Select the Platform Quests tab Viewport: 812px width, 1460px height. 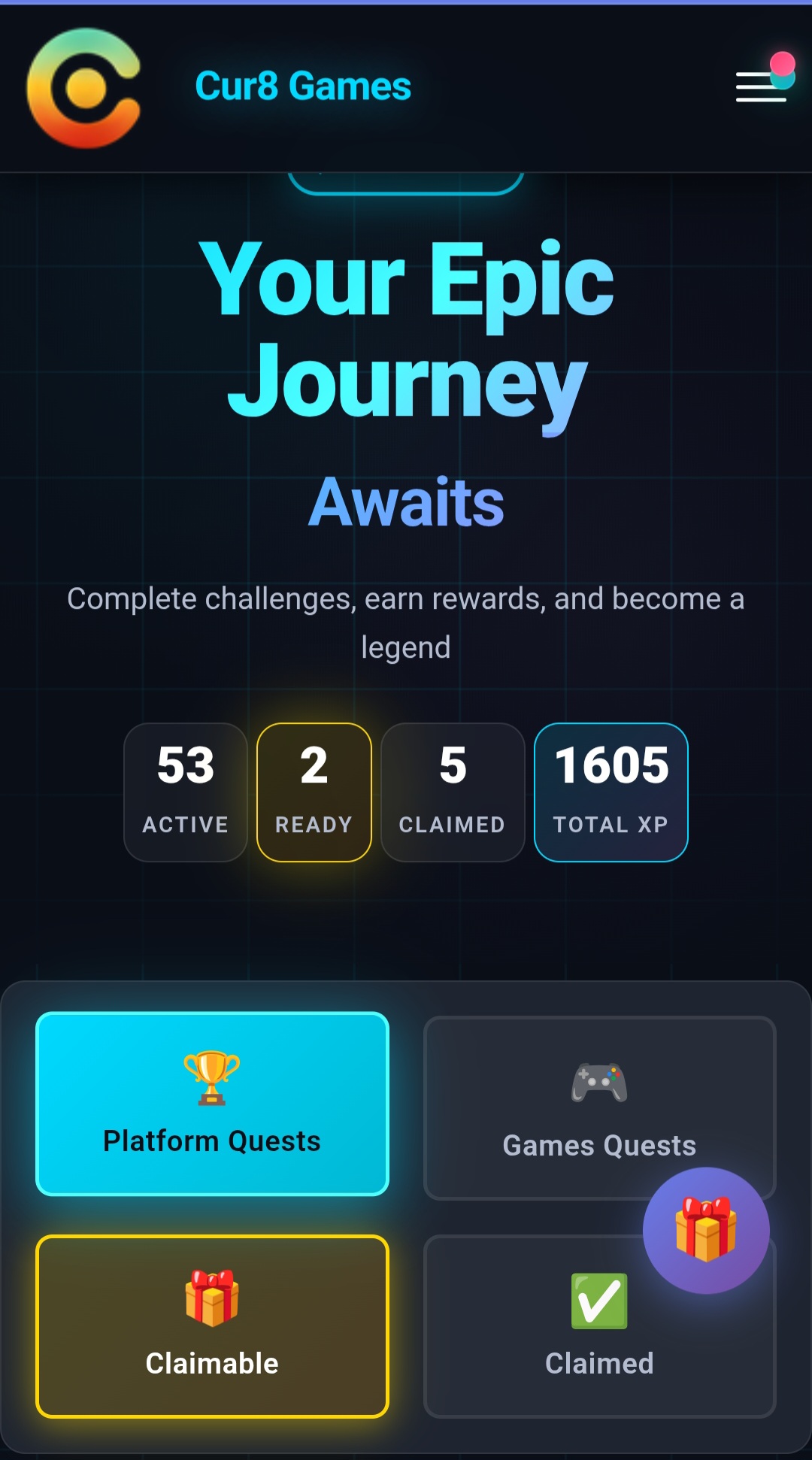[x=212, y=1104]
